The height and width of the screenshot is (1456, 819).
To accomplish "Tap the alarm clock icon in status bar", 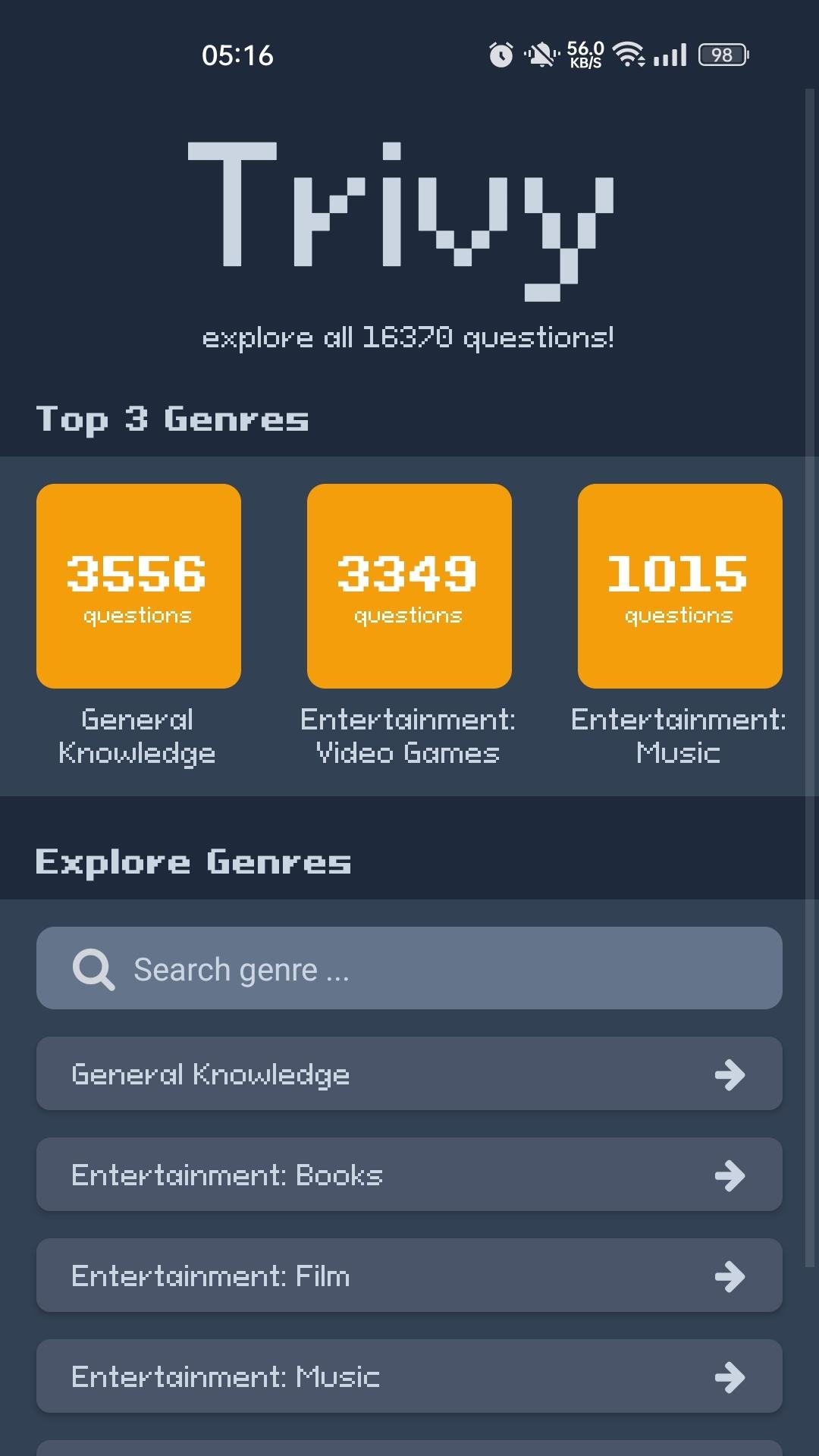I will coord(500,55).
